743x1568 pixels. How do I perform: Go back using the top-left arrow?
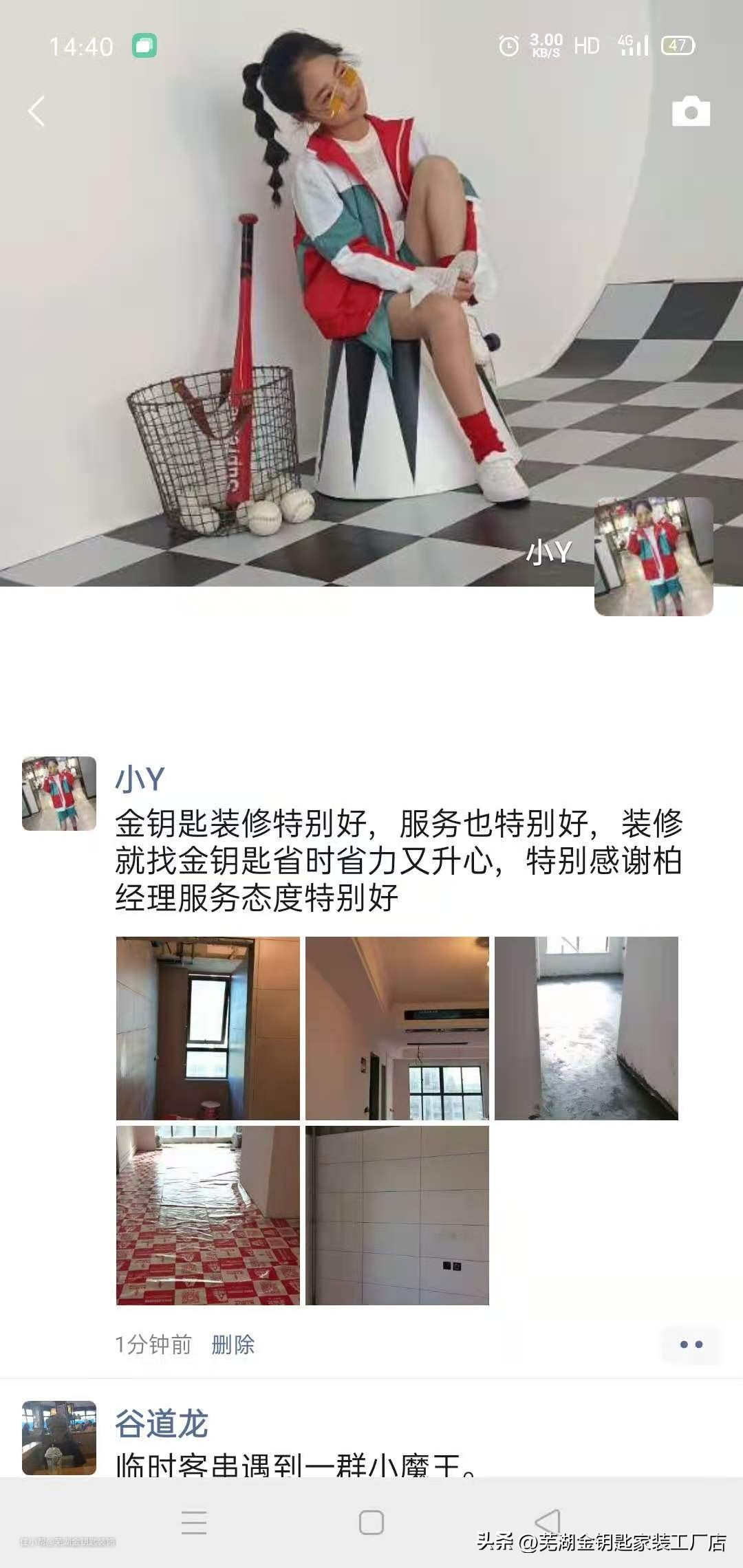(36, 111)
